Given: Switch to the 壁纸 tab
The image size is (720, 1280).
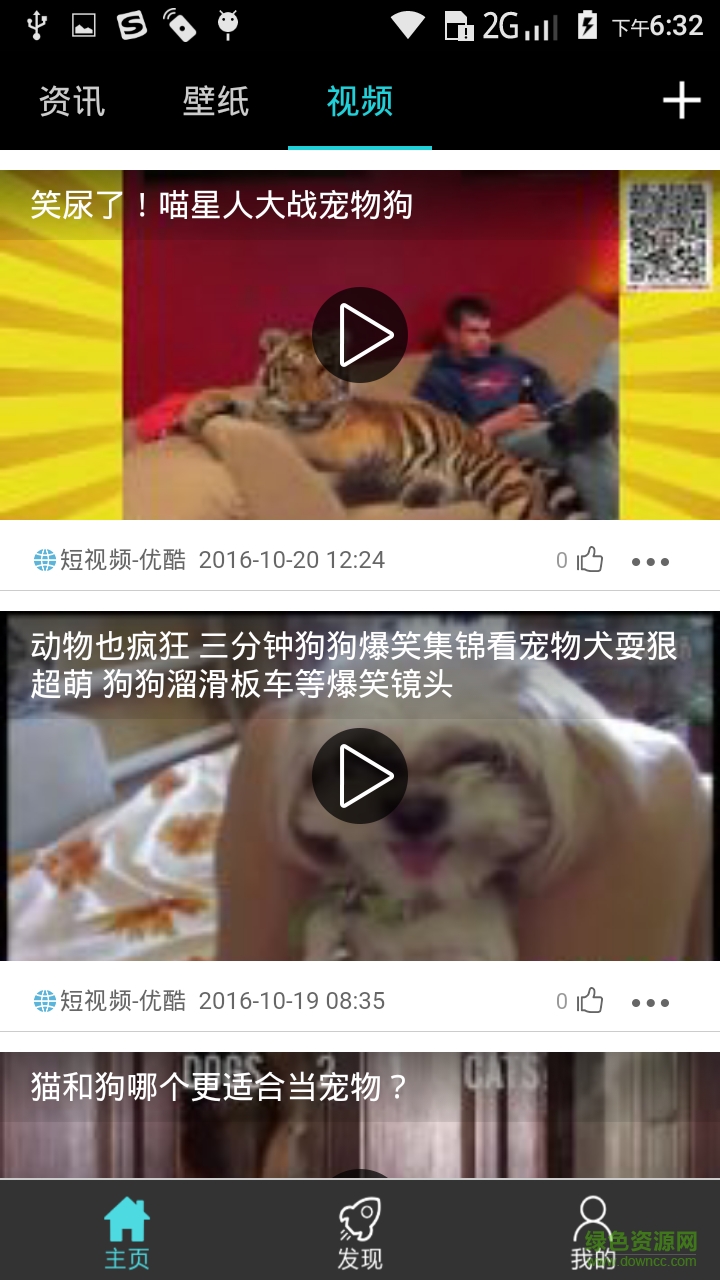Looking at the screenshot, I should pyautogui.click(x=216, y=101).
